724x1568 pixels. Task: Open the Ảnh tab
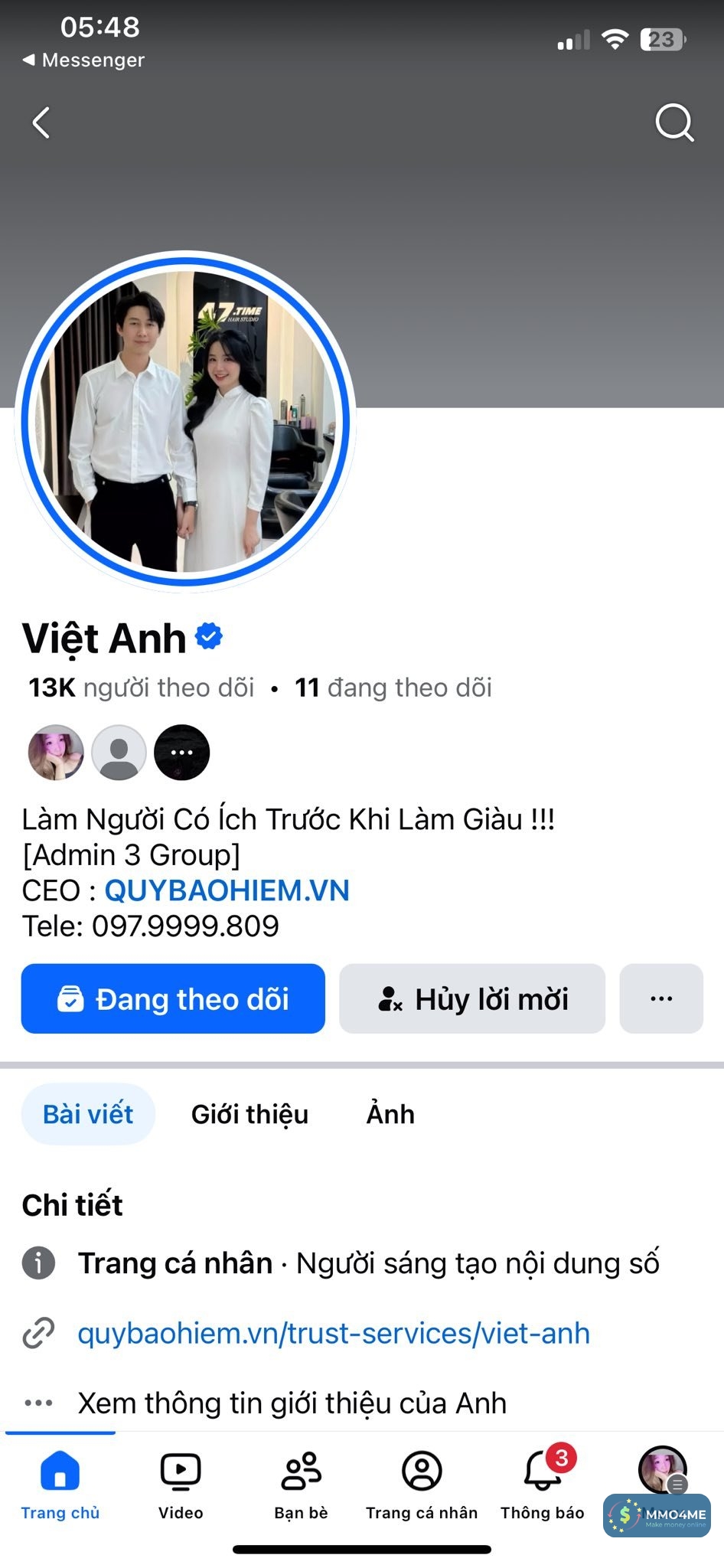(390, 1114)
